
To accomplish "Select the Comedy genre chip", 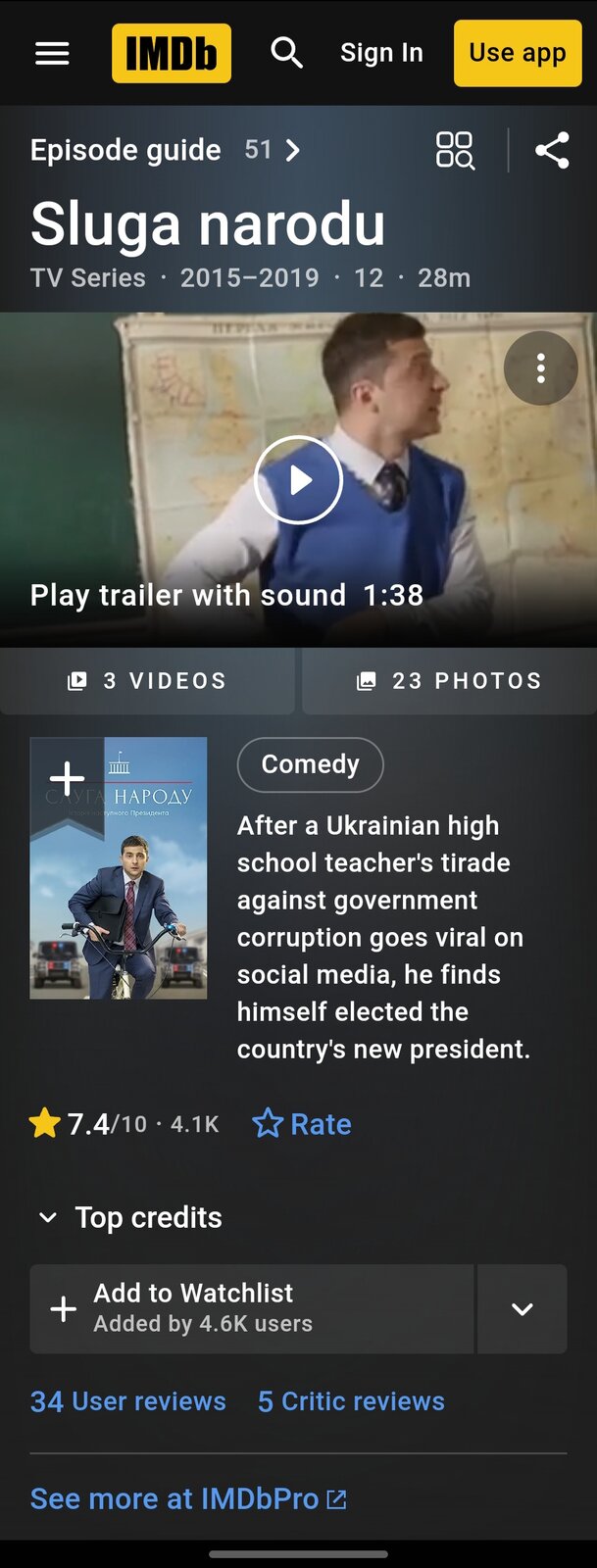I will (310, 764).
